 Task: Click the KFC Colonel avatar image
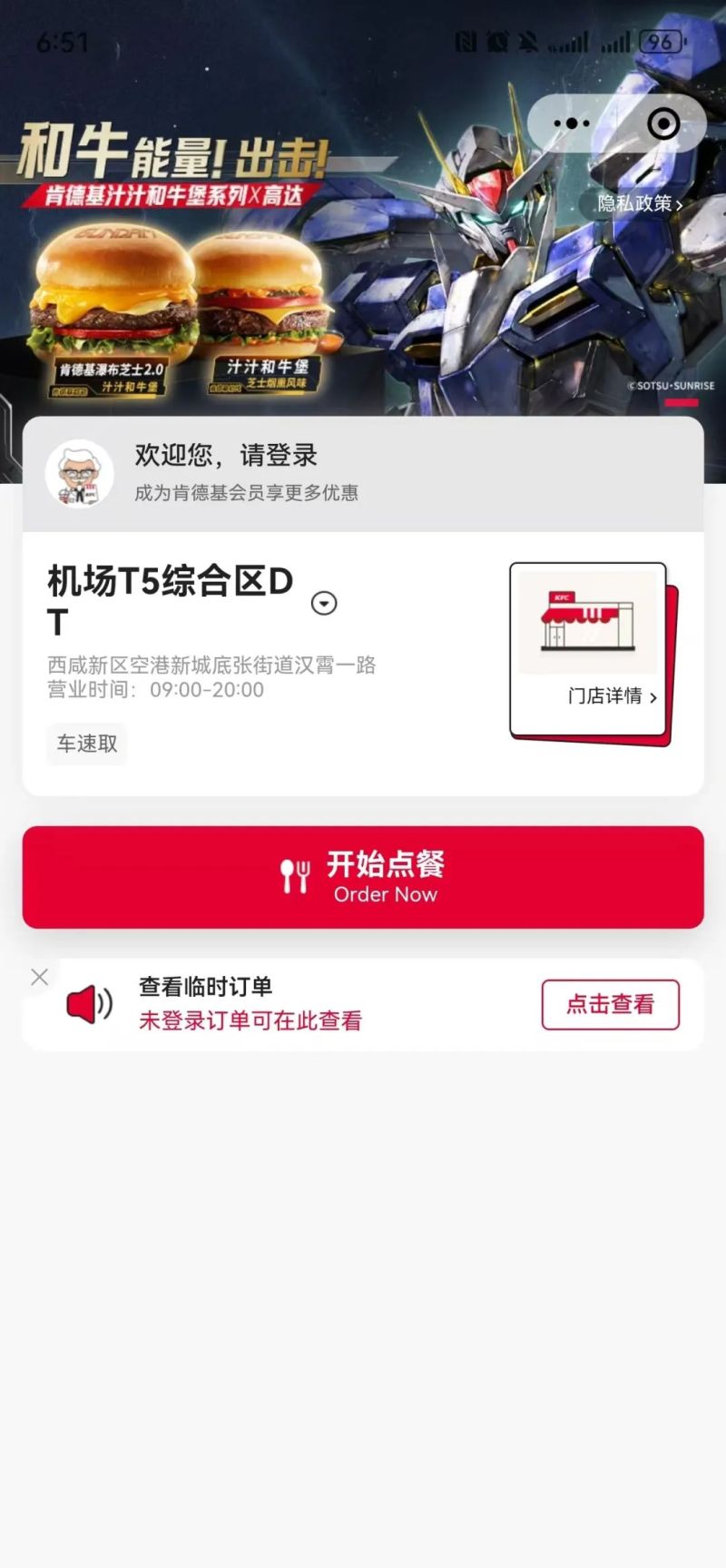[77, 473]
